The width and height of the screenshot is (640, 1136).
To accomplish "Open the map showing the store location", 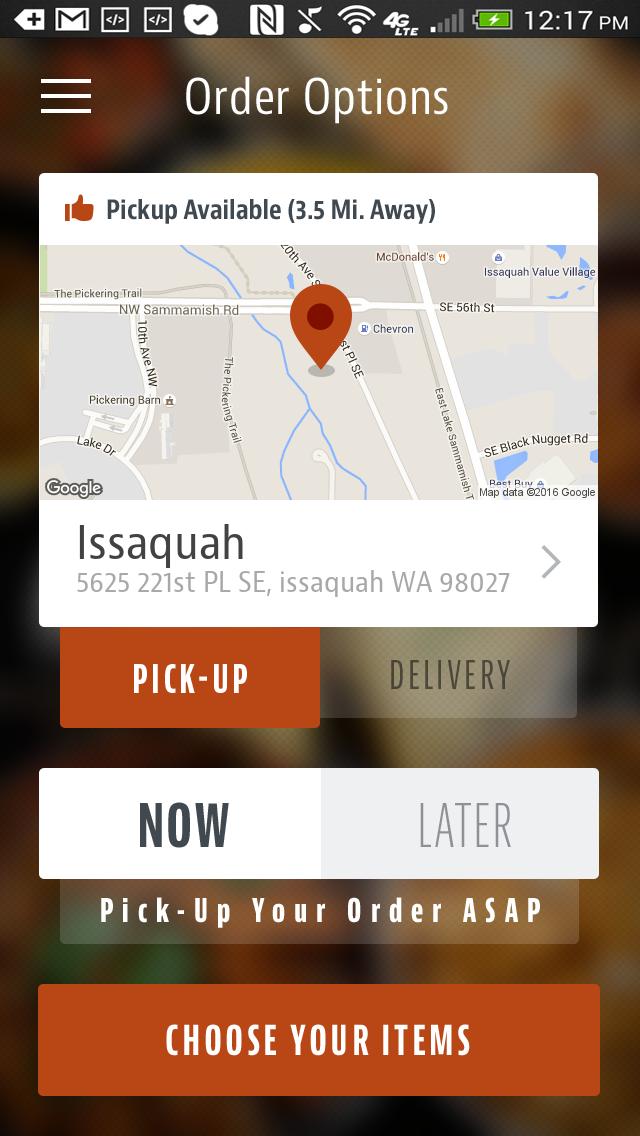I will 318,372.
